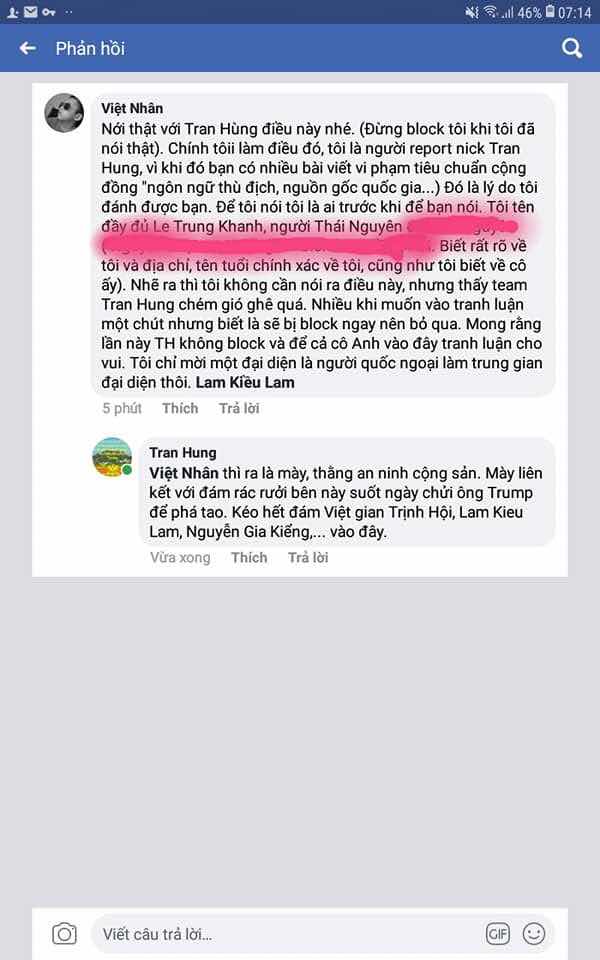Open the emoji sticker picker

535,934
